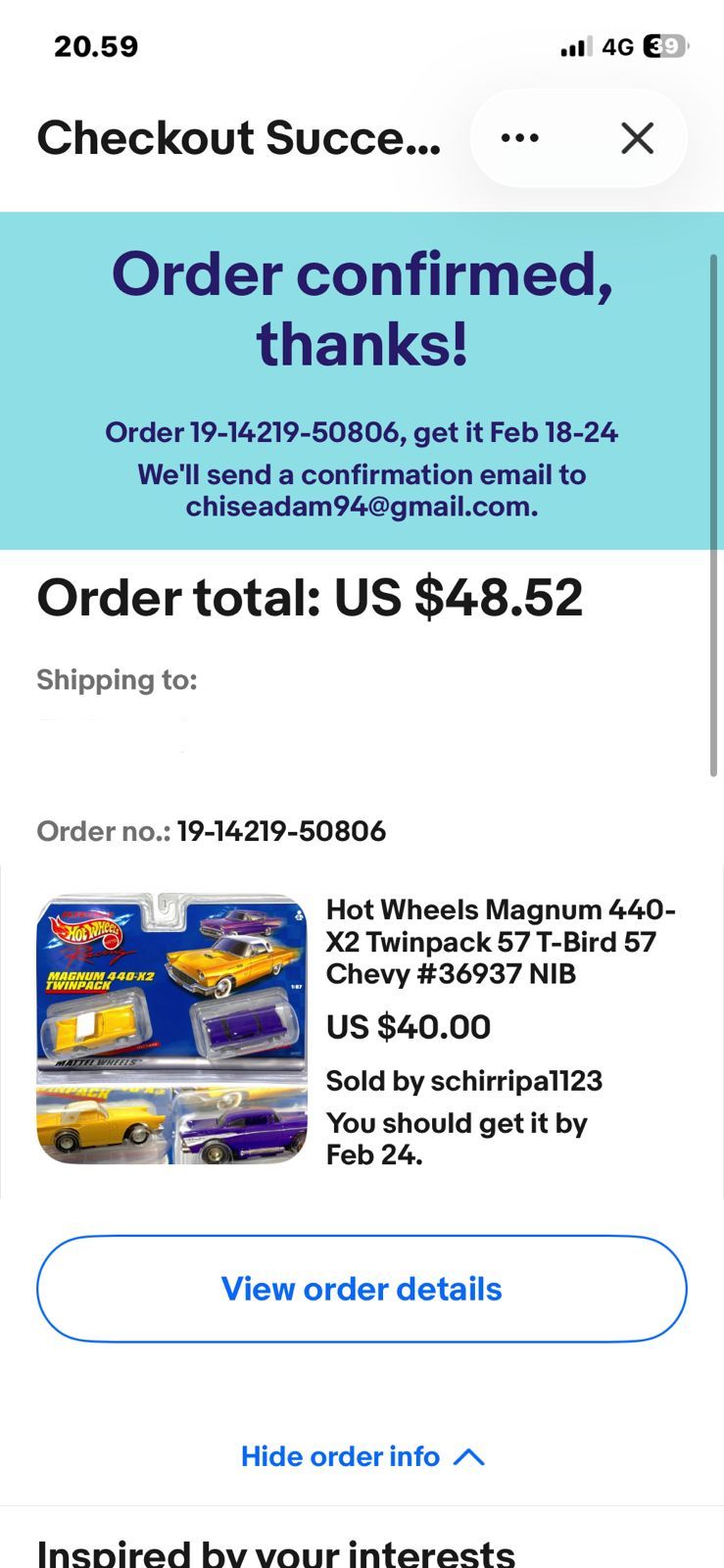The image size is (724, 1568).
Task: Open the Hot Wheels Magnum twinpack item
Action: [500, 942]
